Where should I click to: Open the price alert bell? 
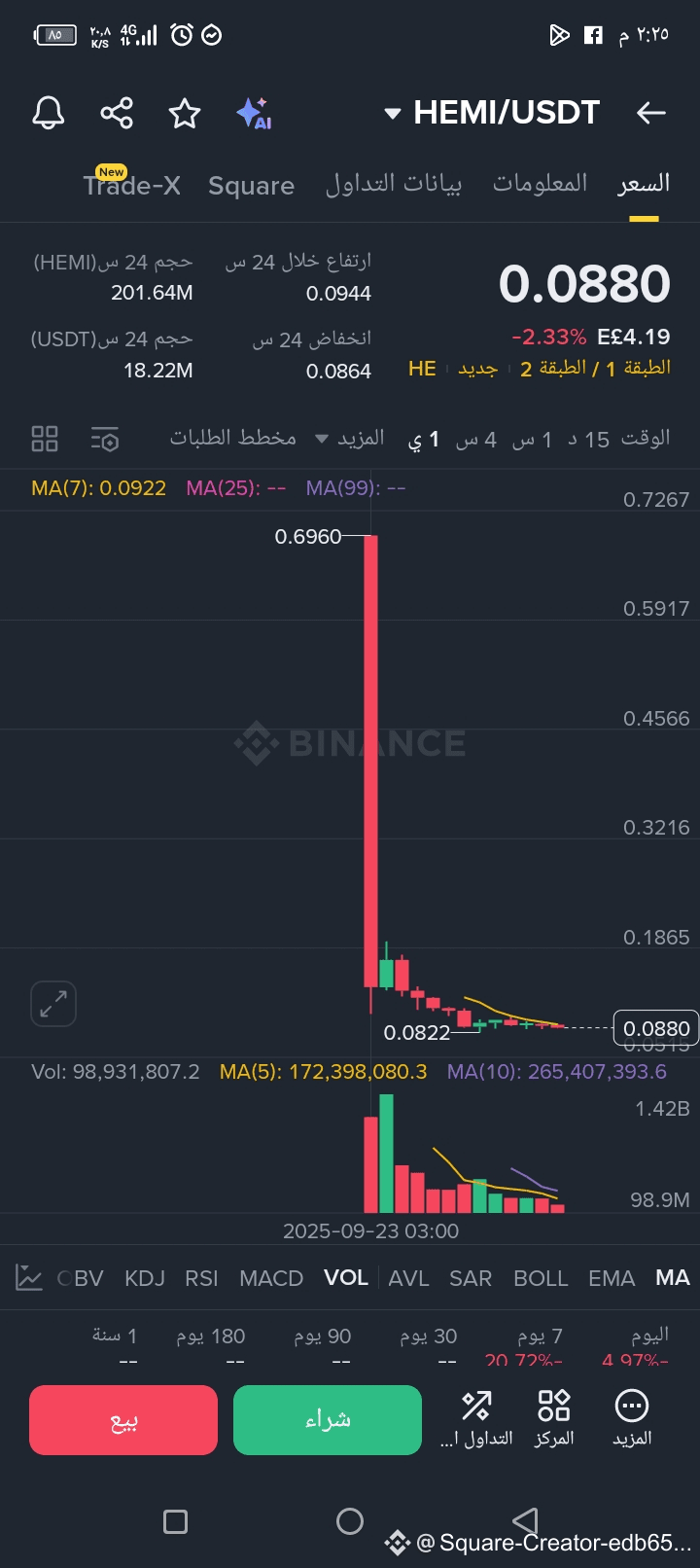point(49,113)
